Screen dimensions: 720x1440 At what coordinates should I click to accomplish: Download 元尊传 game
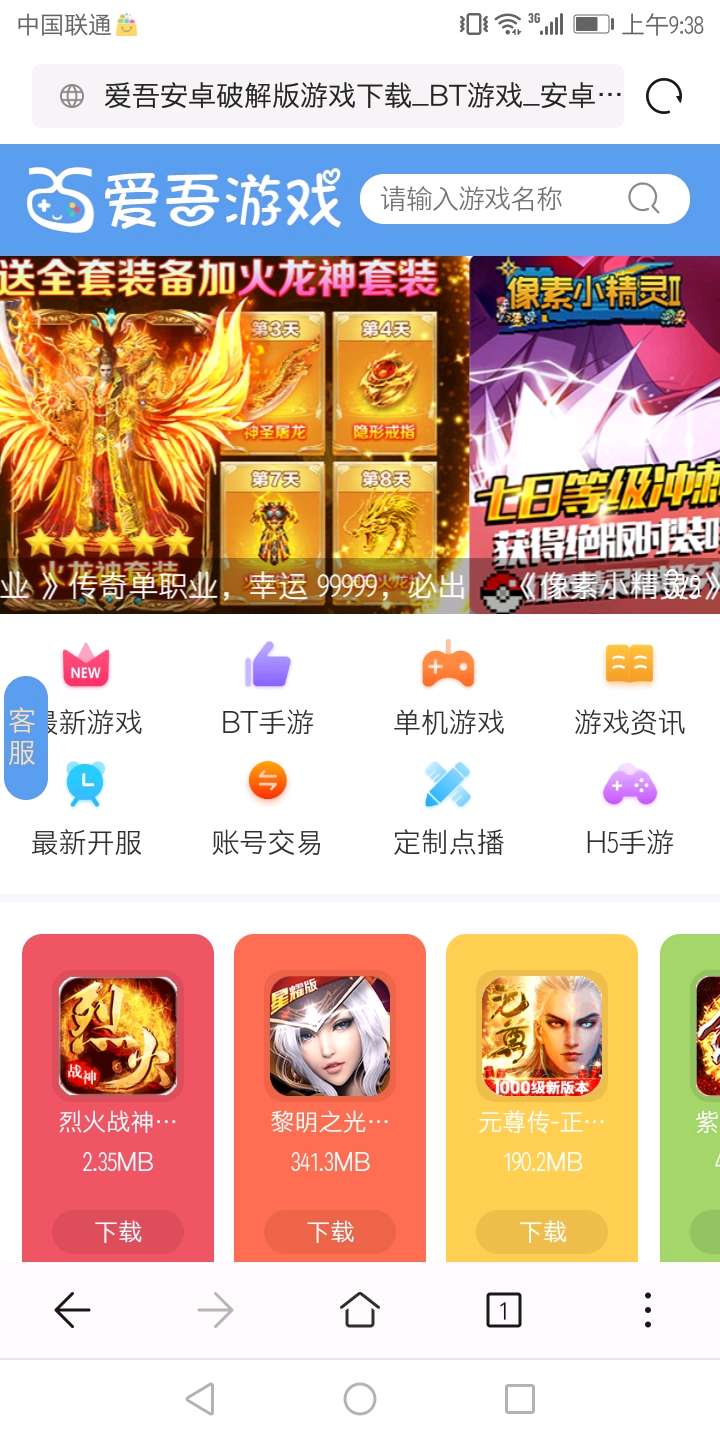542,1232
